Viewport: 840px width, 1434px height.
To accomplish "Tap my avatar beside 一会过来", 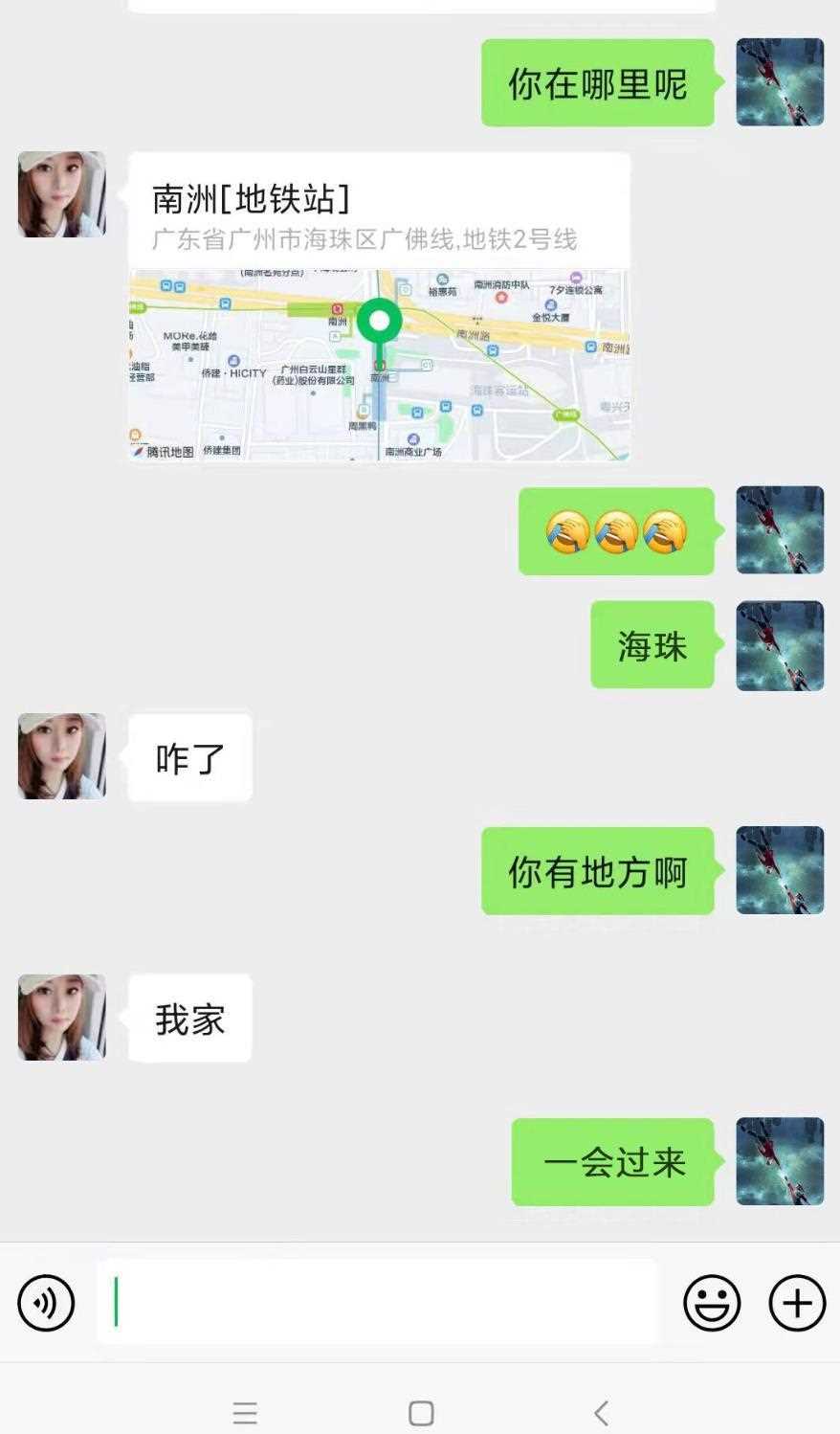I will click(x=780, y=1161).
